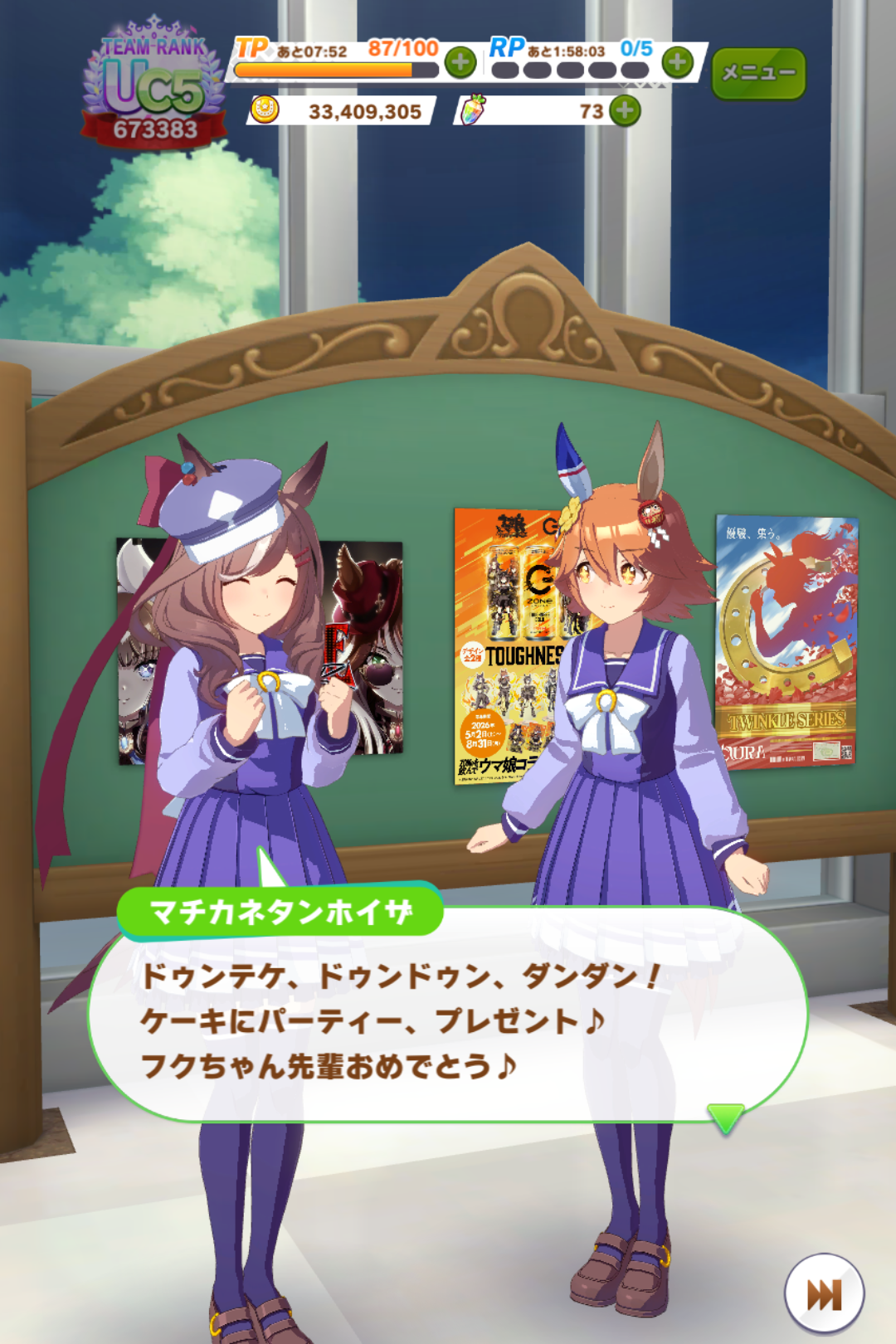This screenshot has width=896, height=1344.
Task: Advance the dialogue with the green arrow
Action: pos(726,1119)
